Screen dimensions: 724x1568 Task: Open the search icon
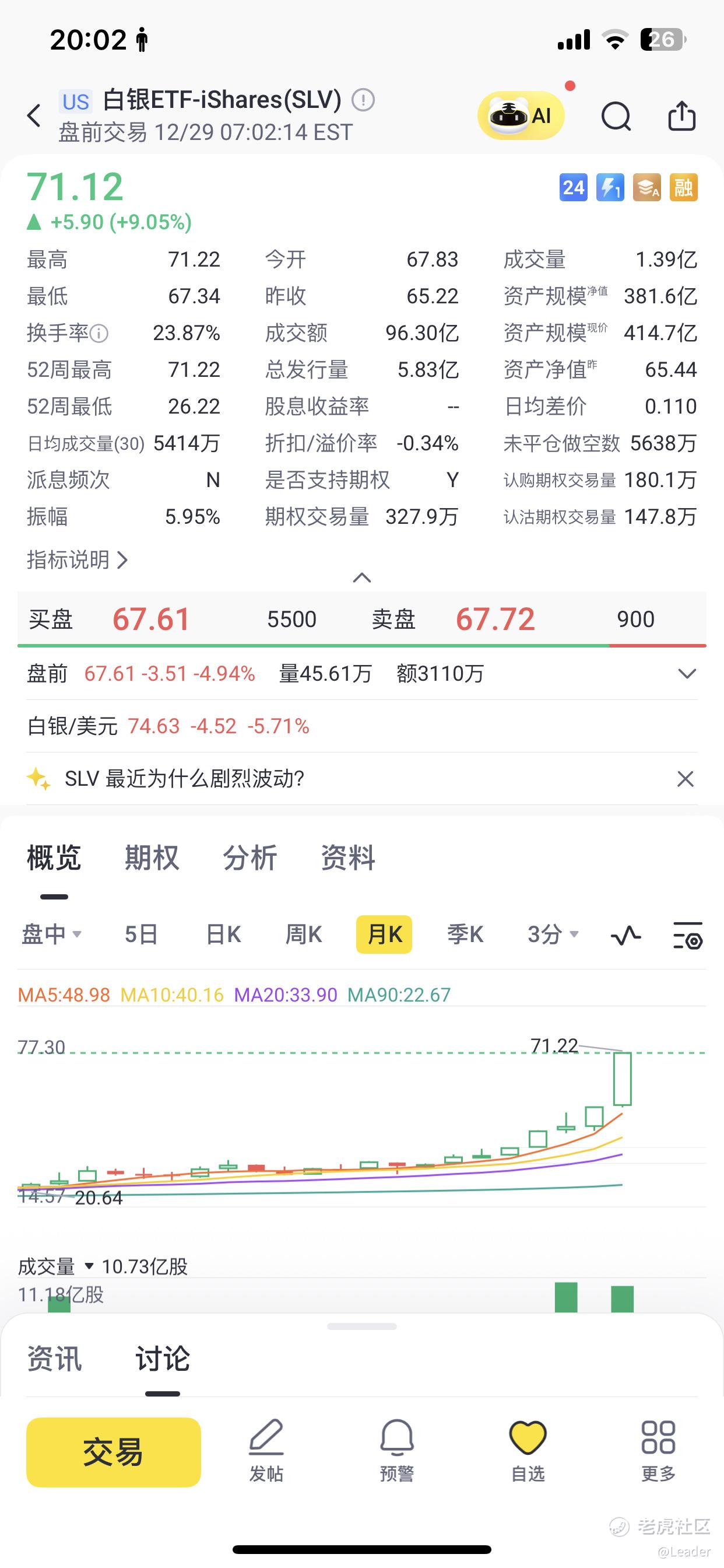click(616, 116)
